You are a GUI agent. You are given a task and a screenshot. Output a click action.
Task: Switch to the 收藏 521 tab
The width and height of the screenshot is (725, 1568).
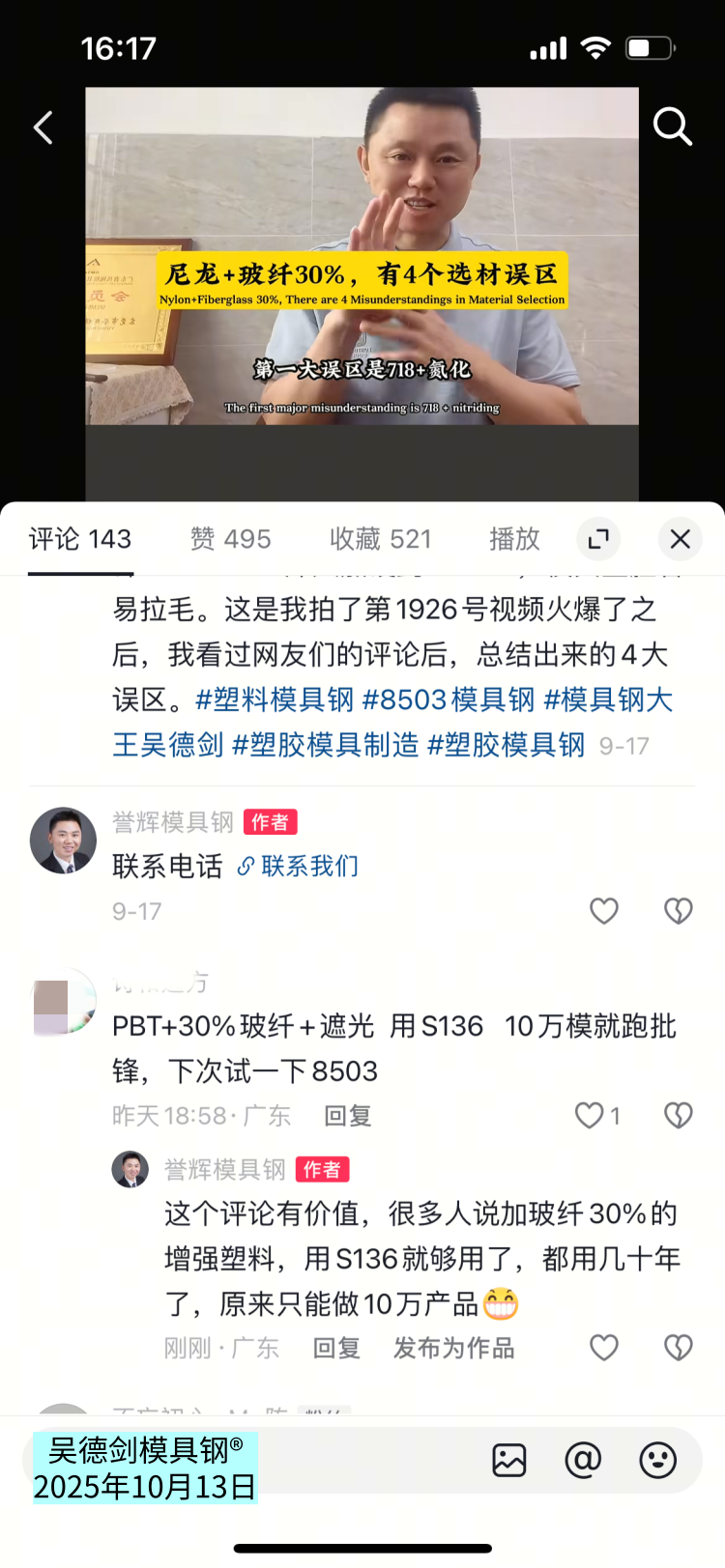pos(380,539)
